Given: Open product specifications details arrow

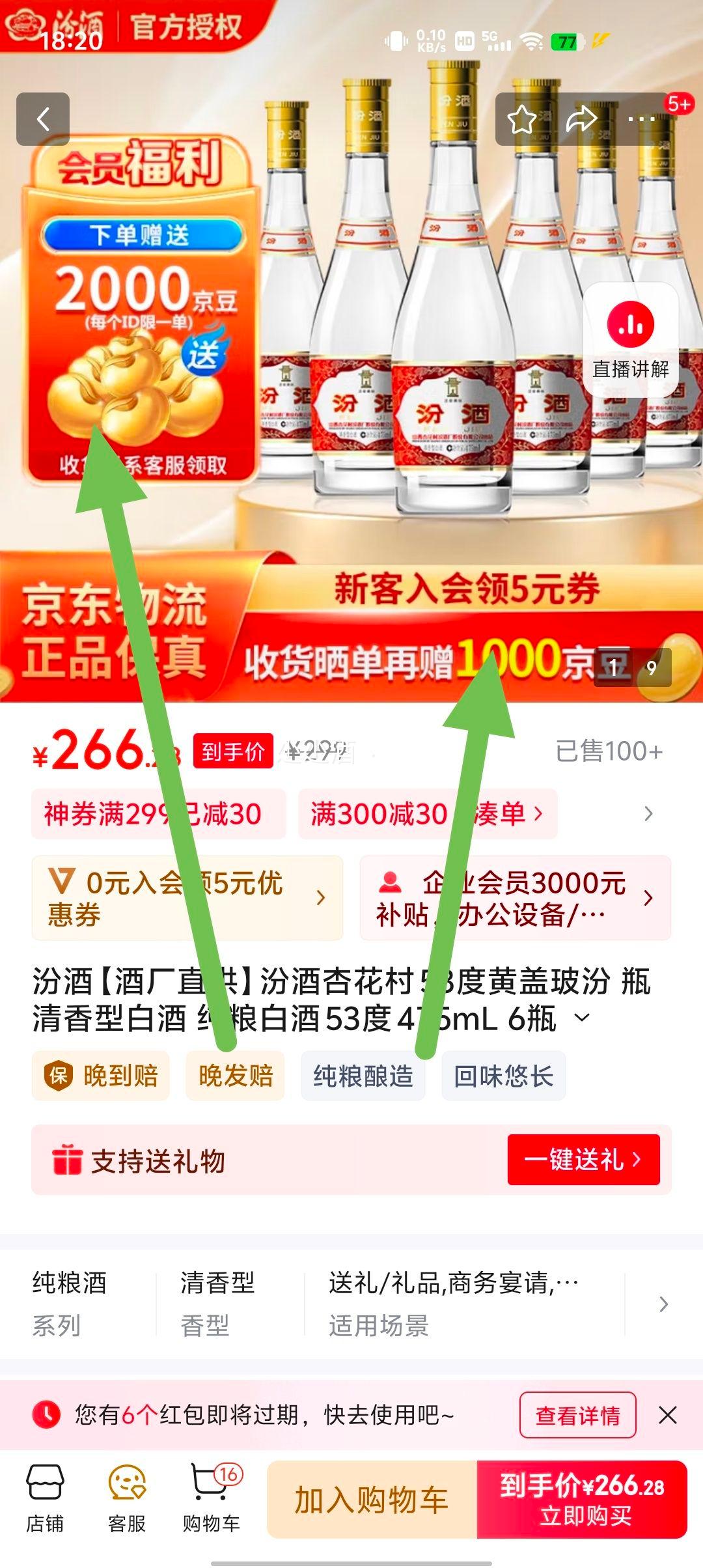Looking at the screenshot, I should pyautogui.click(x=663, y=1304).
